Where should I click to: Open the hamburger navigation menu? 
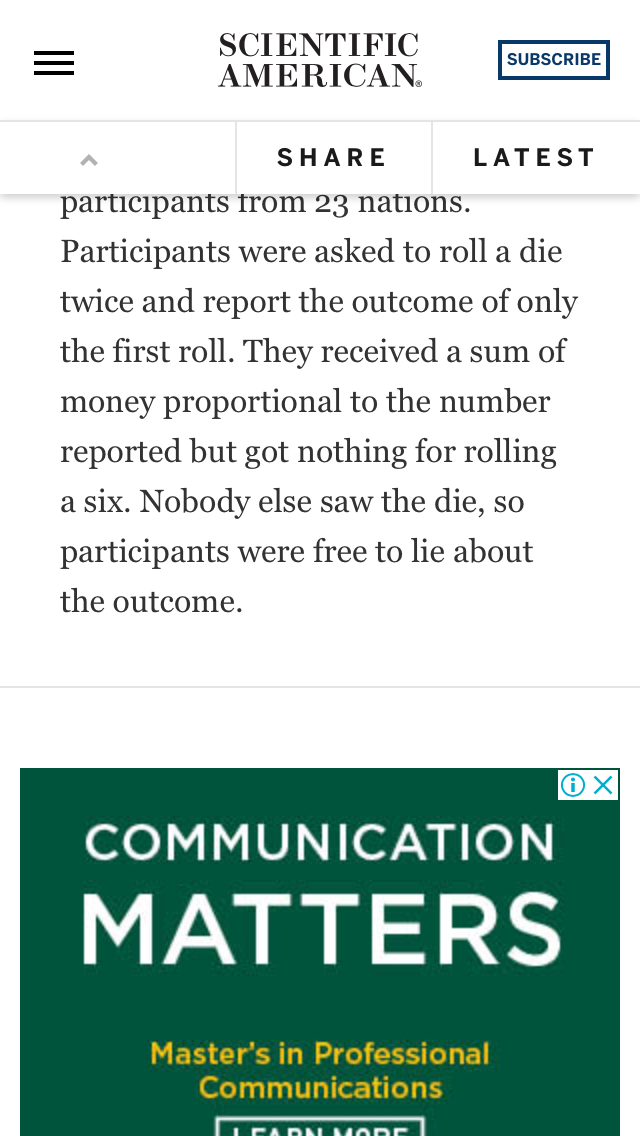coord(54,63)
